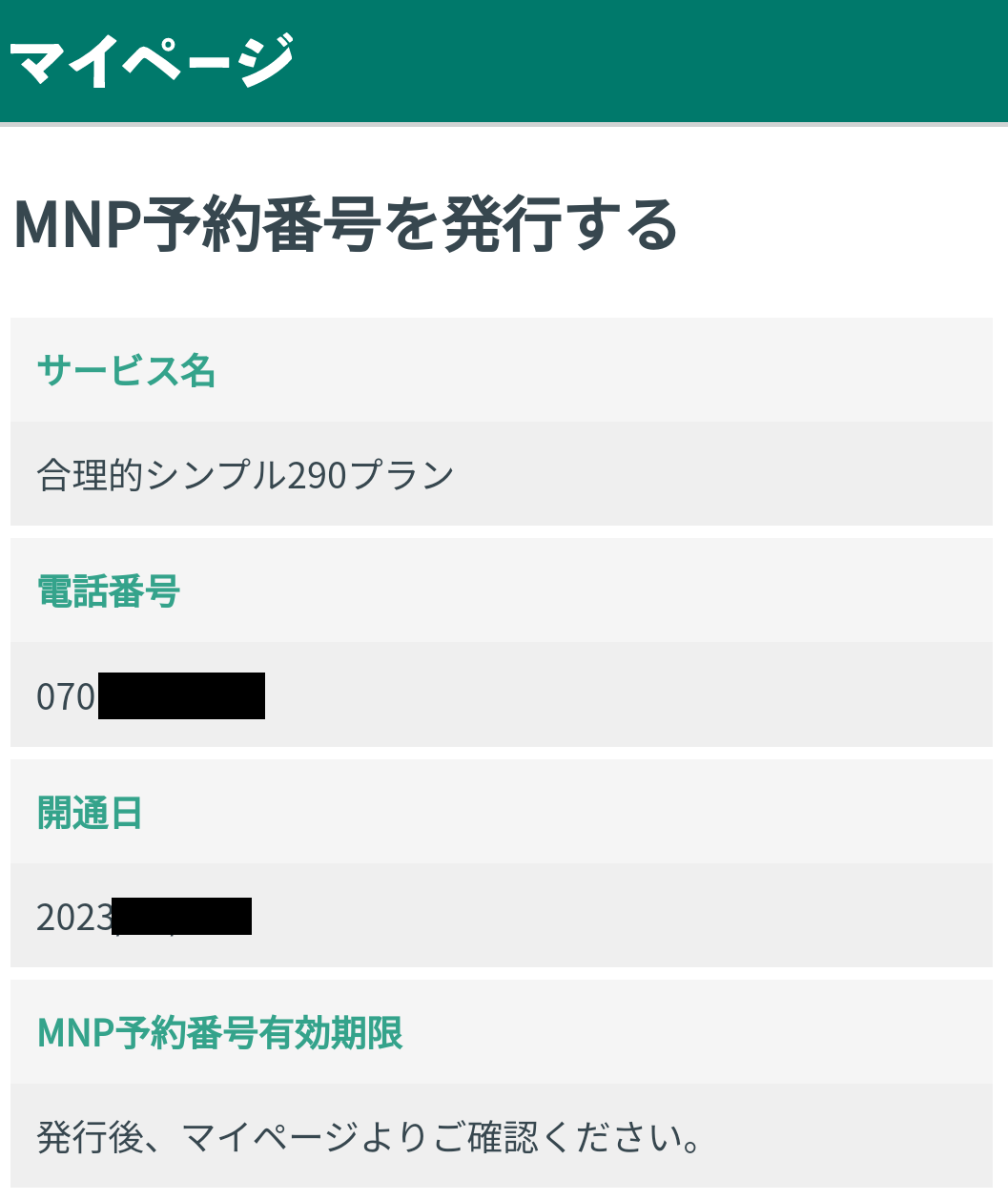Image resolution: width=1008 pixels, height=1201 pixels.
Task: Select the white page area below the header
Action: point(504,286)
